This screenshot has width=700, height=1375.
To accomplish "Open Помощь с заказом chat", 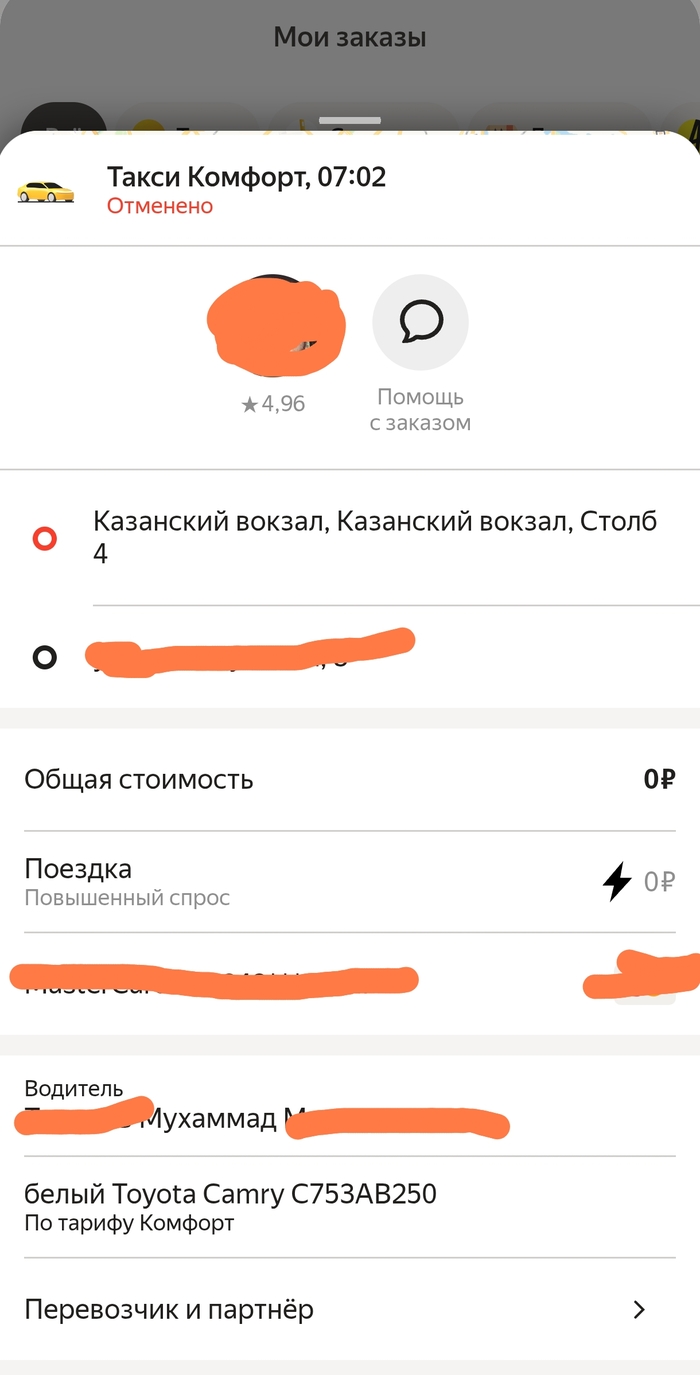I will (420, 323).
